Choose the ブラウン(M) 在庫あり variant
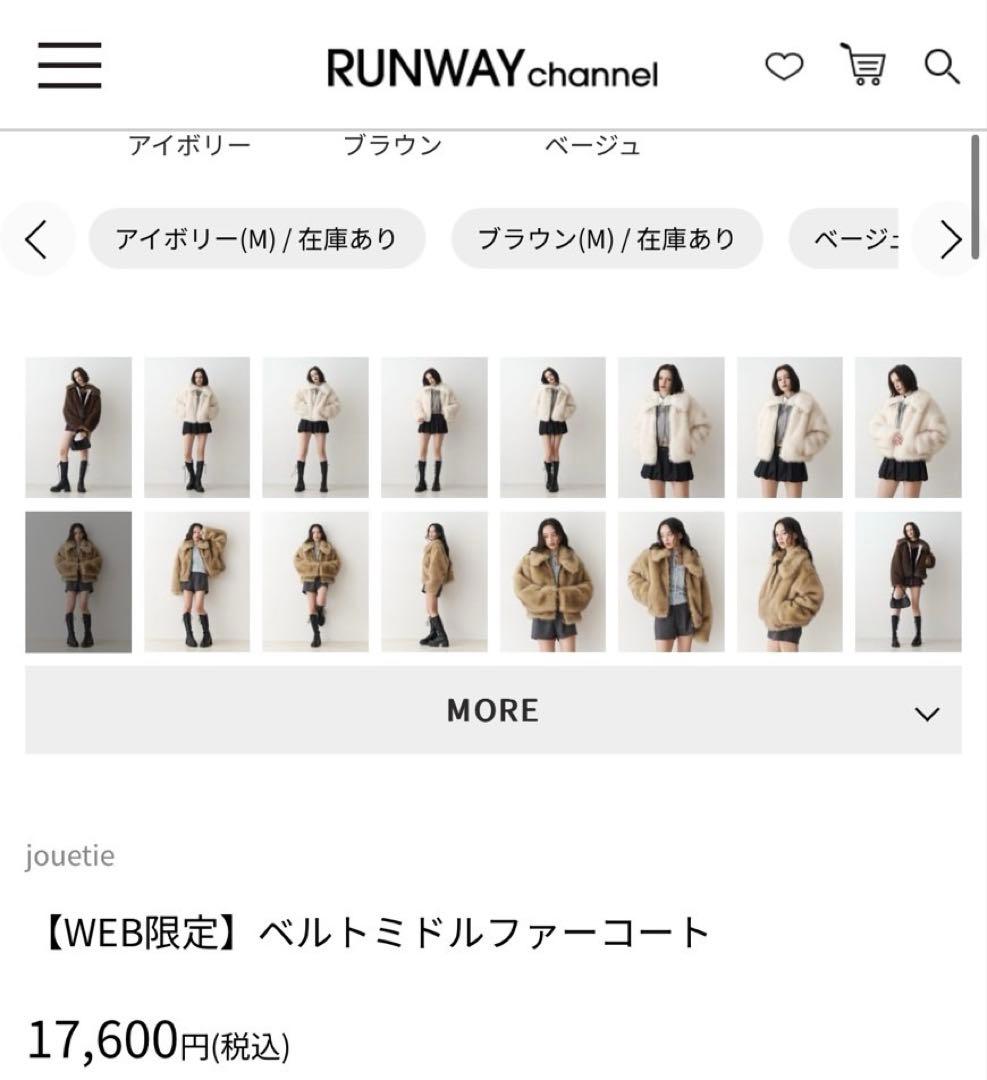Screen dimensions: 987x1080 tap(607, 238)
